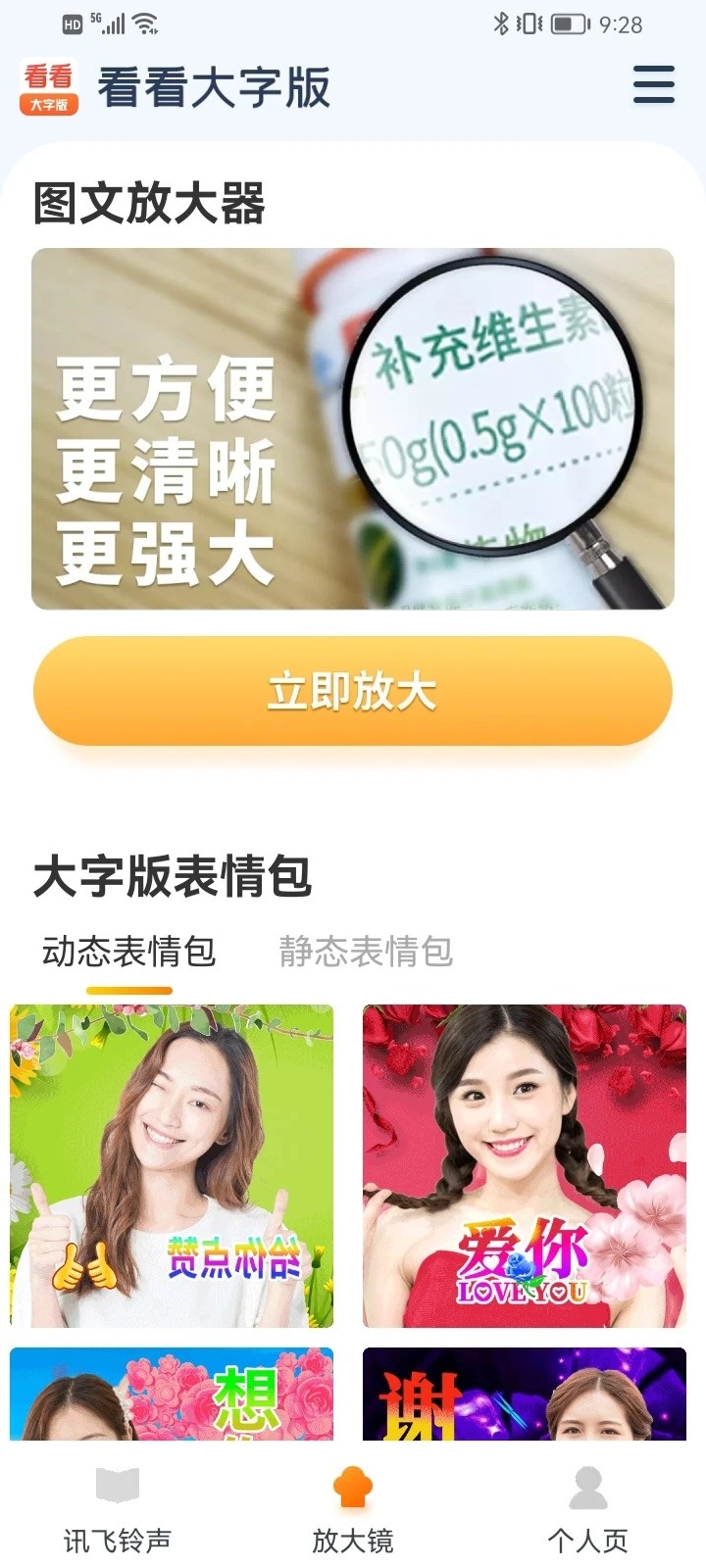Select the 放大镜 bottom tab
The width and height of the screenshot is (706, 1568).
coord(353,1510)
